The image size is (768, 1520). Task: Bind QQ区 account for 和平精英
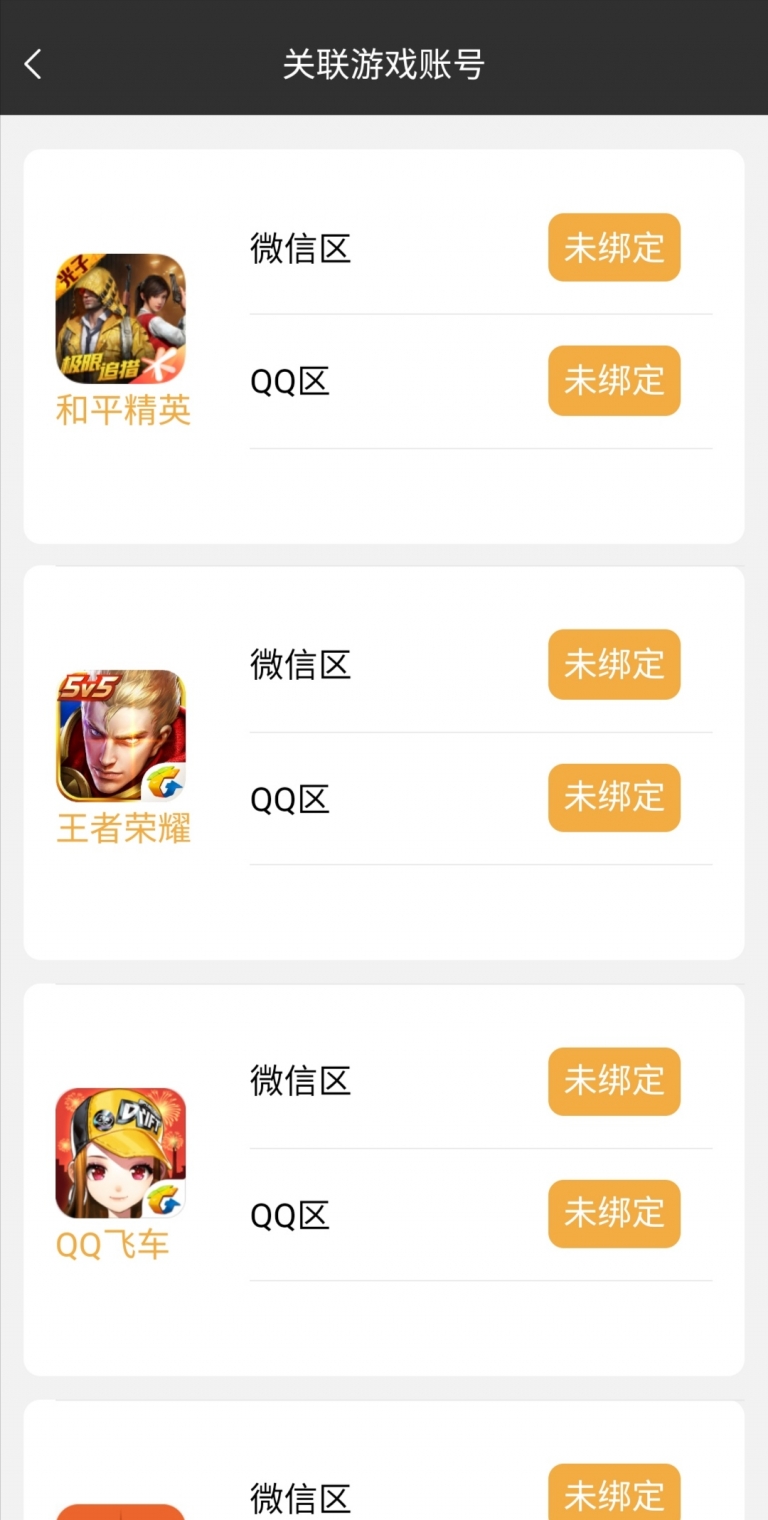(614, 380)
